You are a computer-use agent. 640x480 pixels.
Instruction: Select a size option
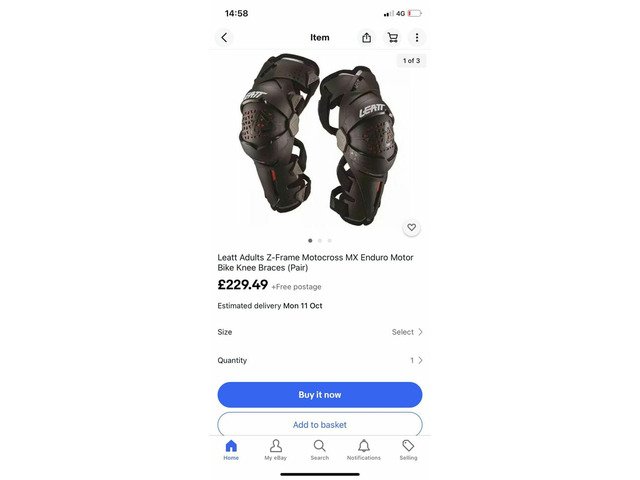click(407, 332)
